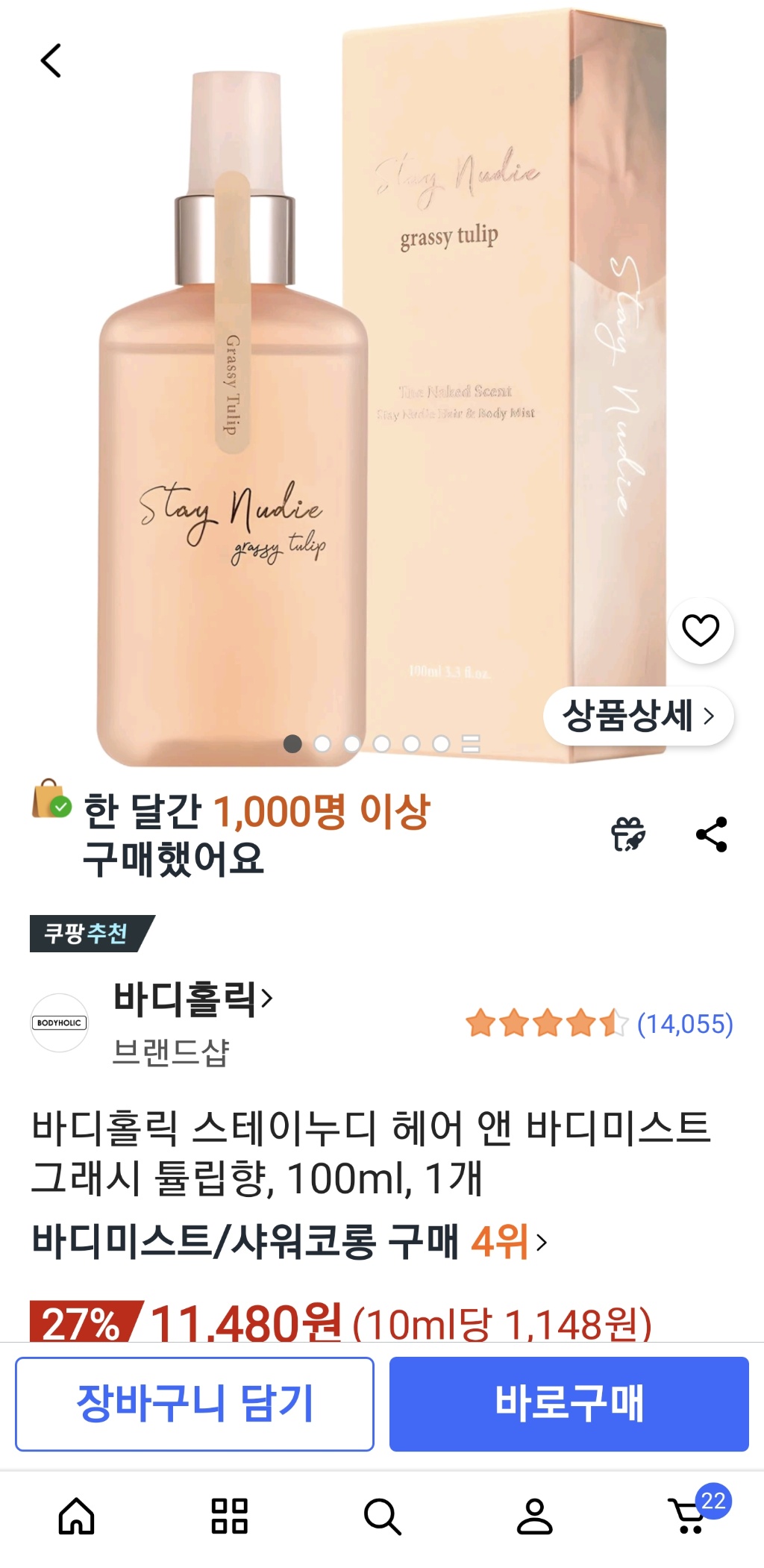Screen dimensions: 764x1568
Task: Open the category grid tab
Action: coord(229,1516)
